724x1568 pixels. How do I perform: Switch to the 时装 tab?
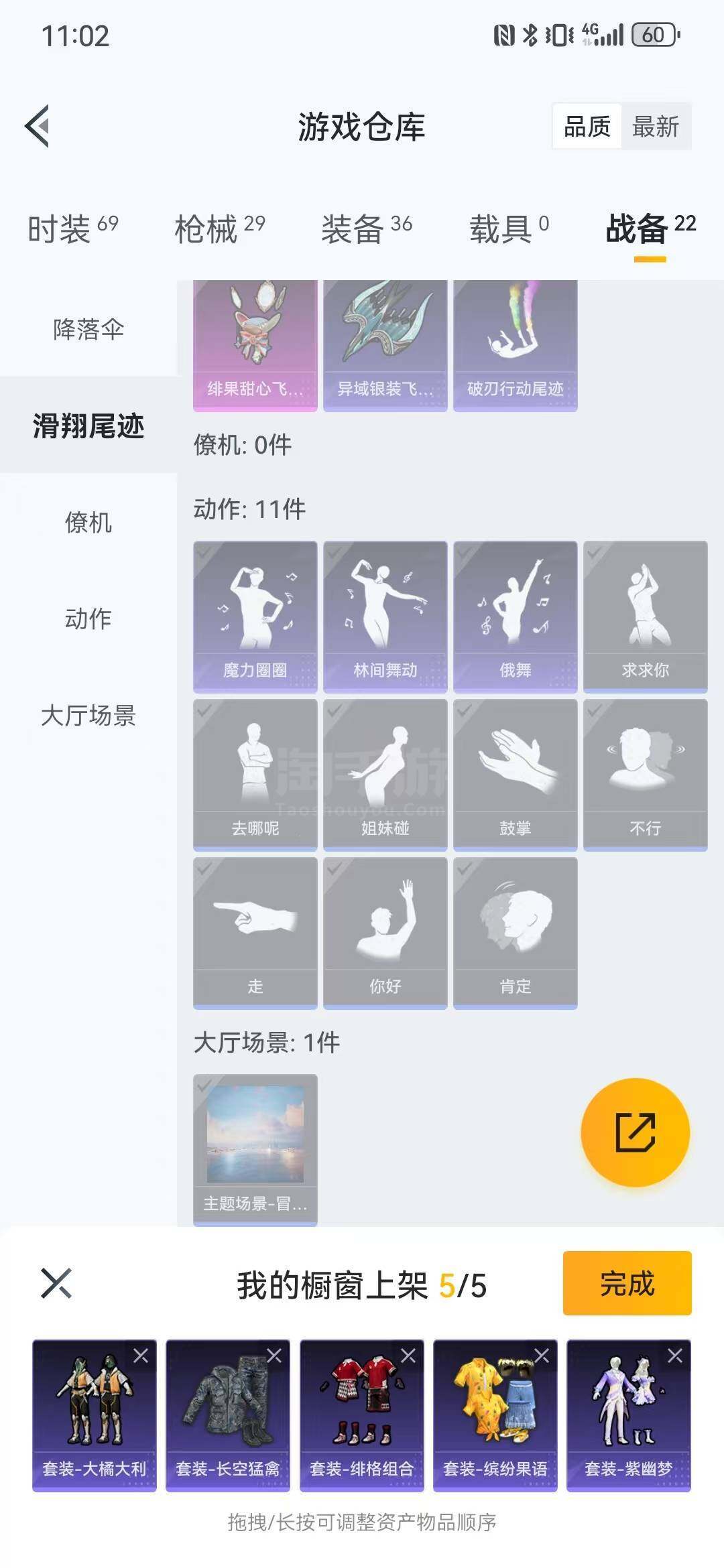point(72,229)
